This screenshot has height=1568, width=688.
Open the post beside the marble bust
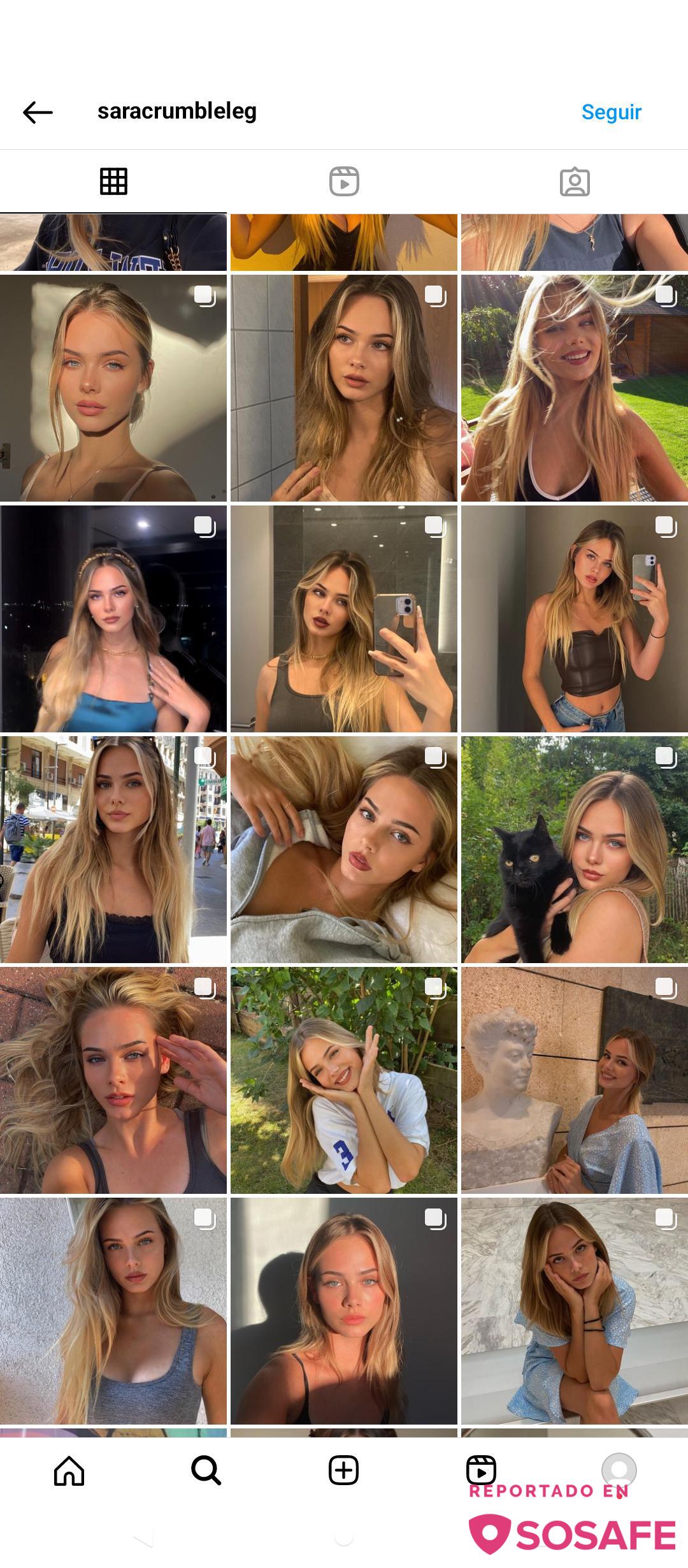point(575,1080)
